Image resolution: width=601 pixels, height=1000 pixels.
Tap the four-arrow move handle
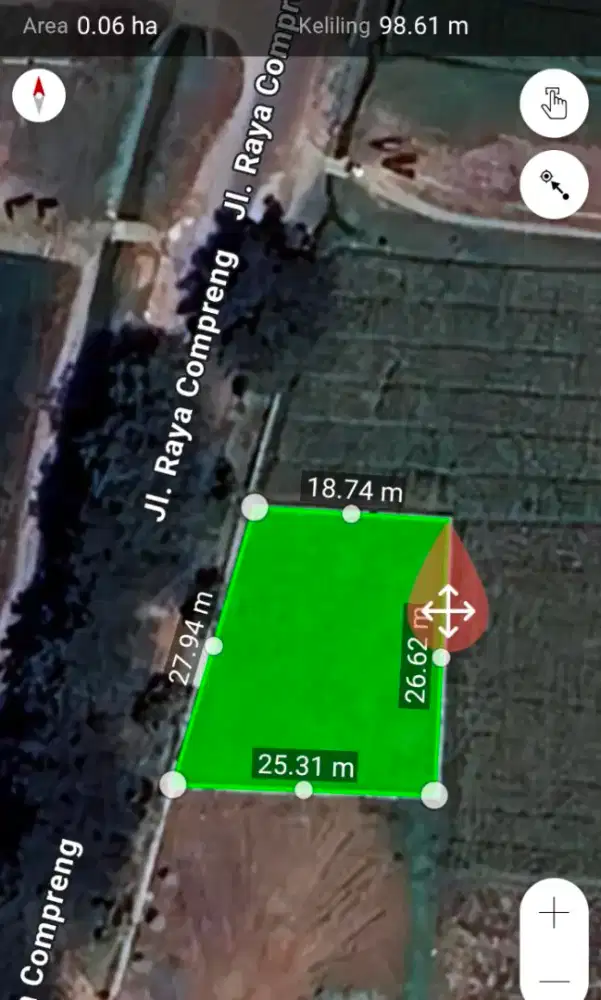click(x=447, y=611)
